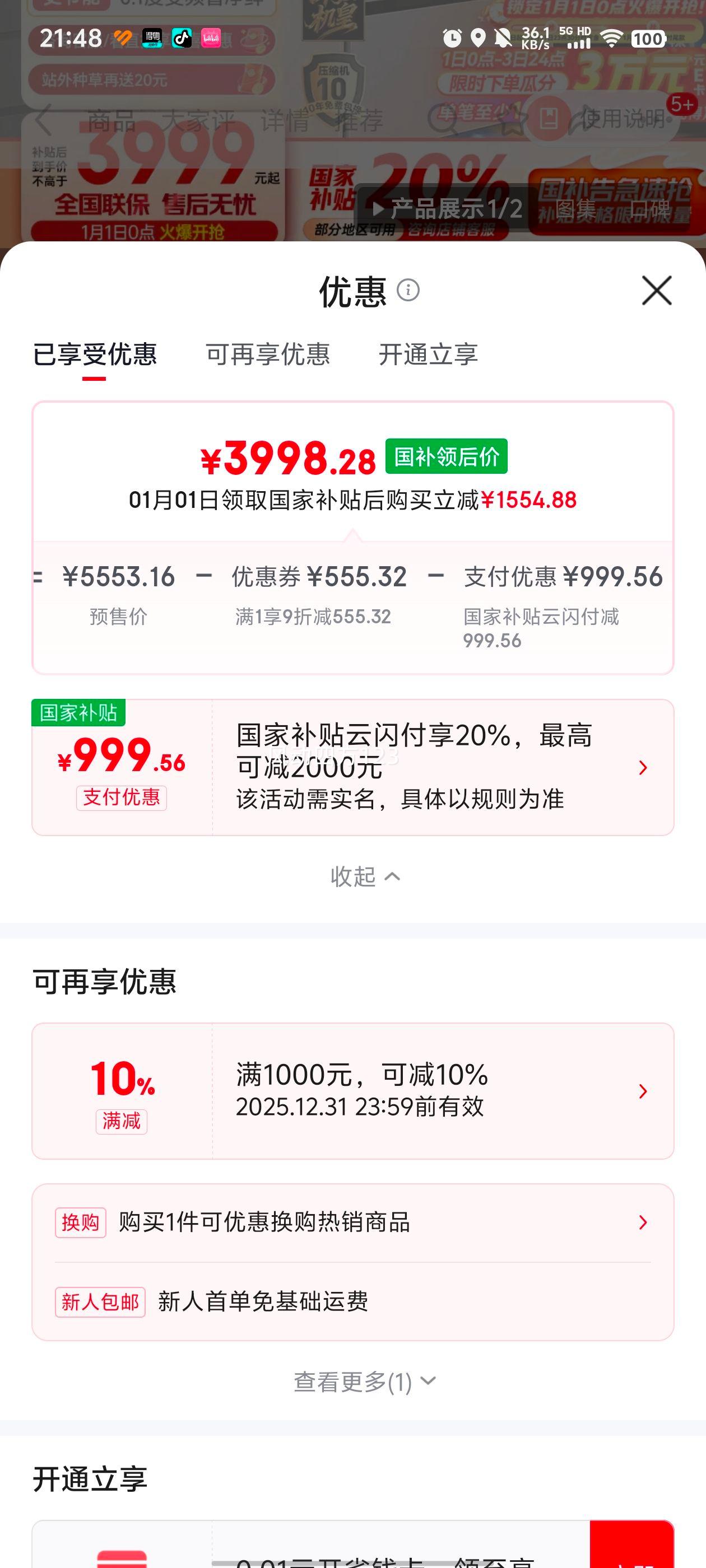Tap the Wi-Fi signal icon

coord(611,38)
